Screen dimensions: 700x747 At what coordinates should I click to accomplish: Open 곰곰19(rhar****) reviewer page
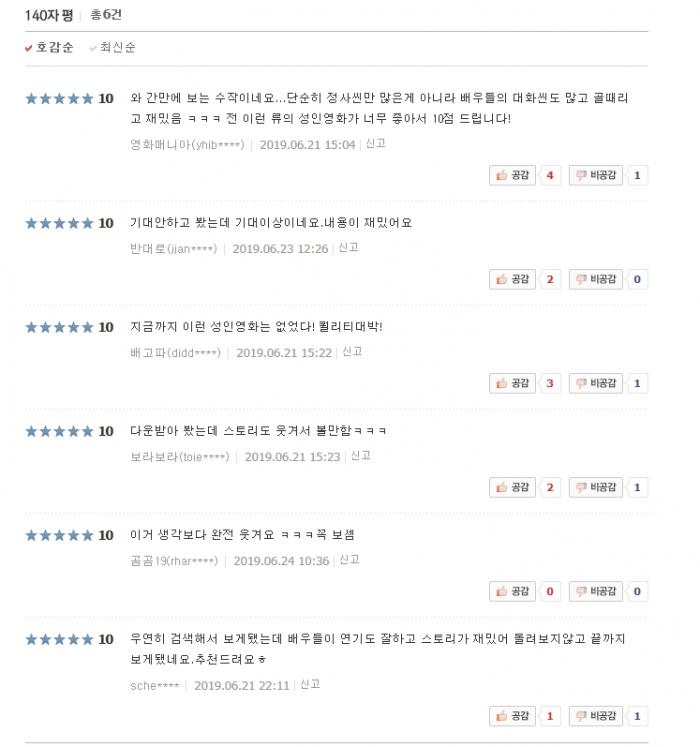tap(174, 561)
